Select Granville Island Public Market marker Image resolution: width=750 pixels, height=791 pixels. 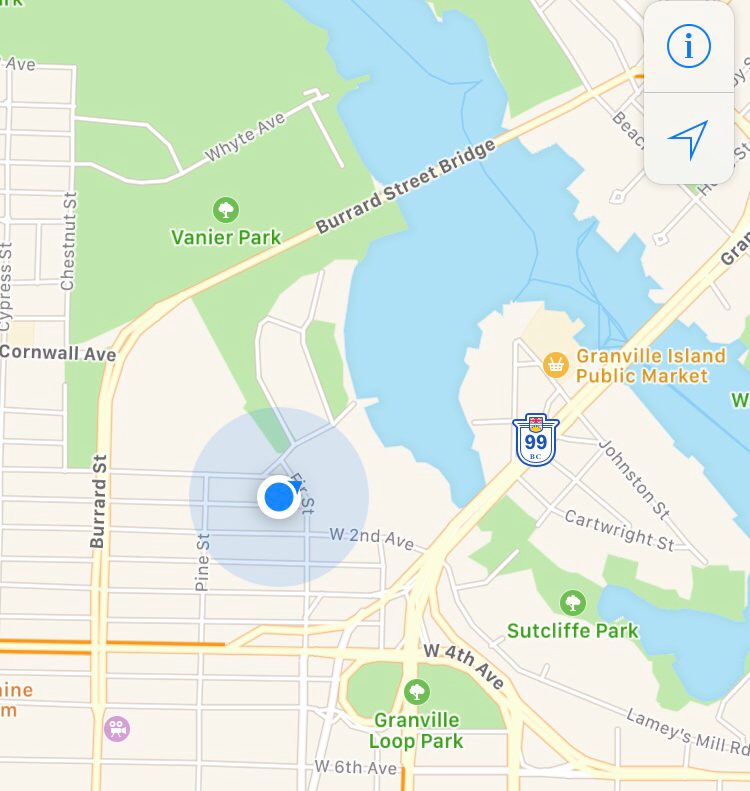[x=556, y=365]
